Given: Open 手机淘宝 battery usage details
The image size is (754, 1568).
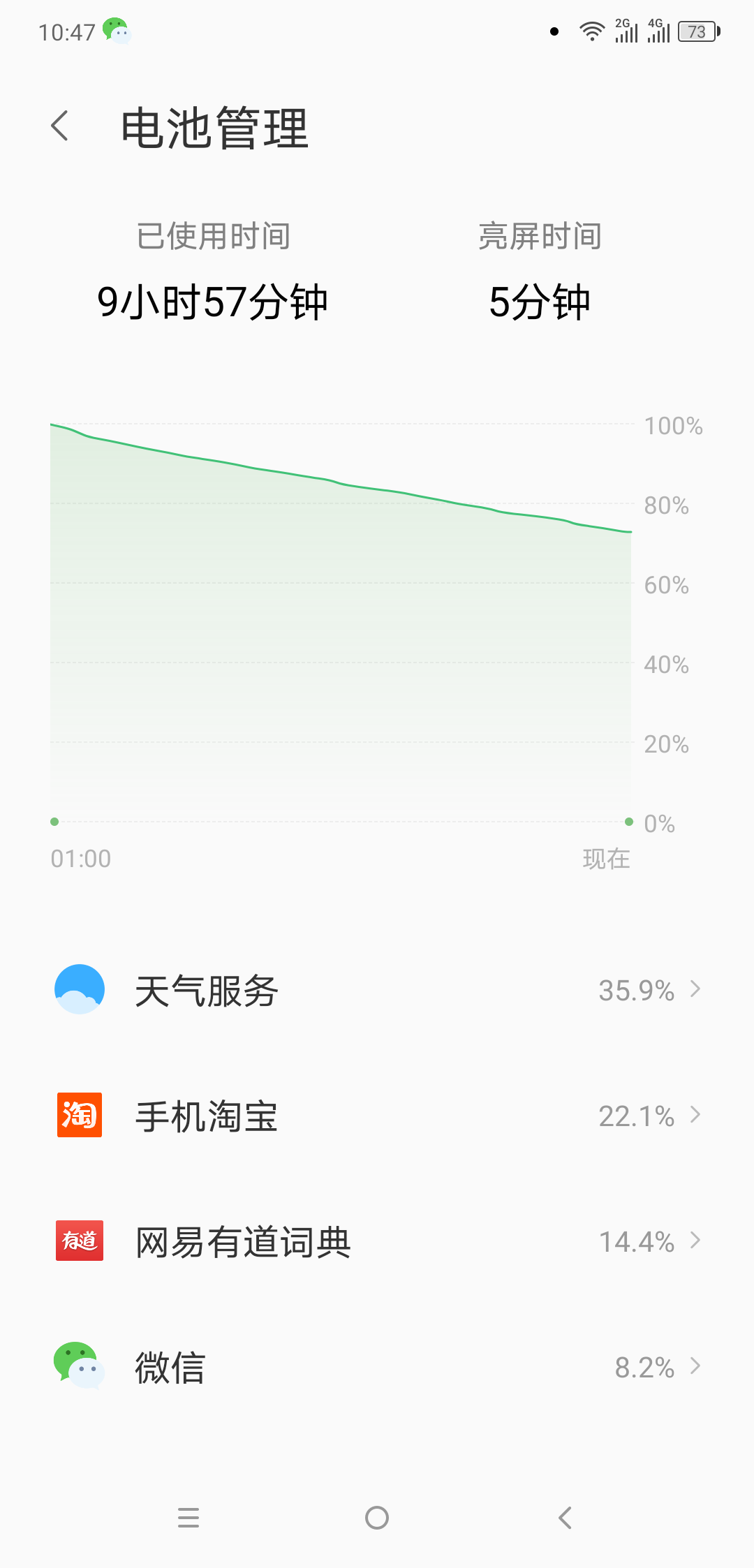Looking at the screenshot, I should 377,1116.
